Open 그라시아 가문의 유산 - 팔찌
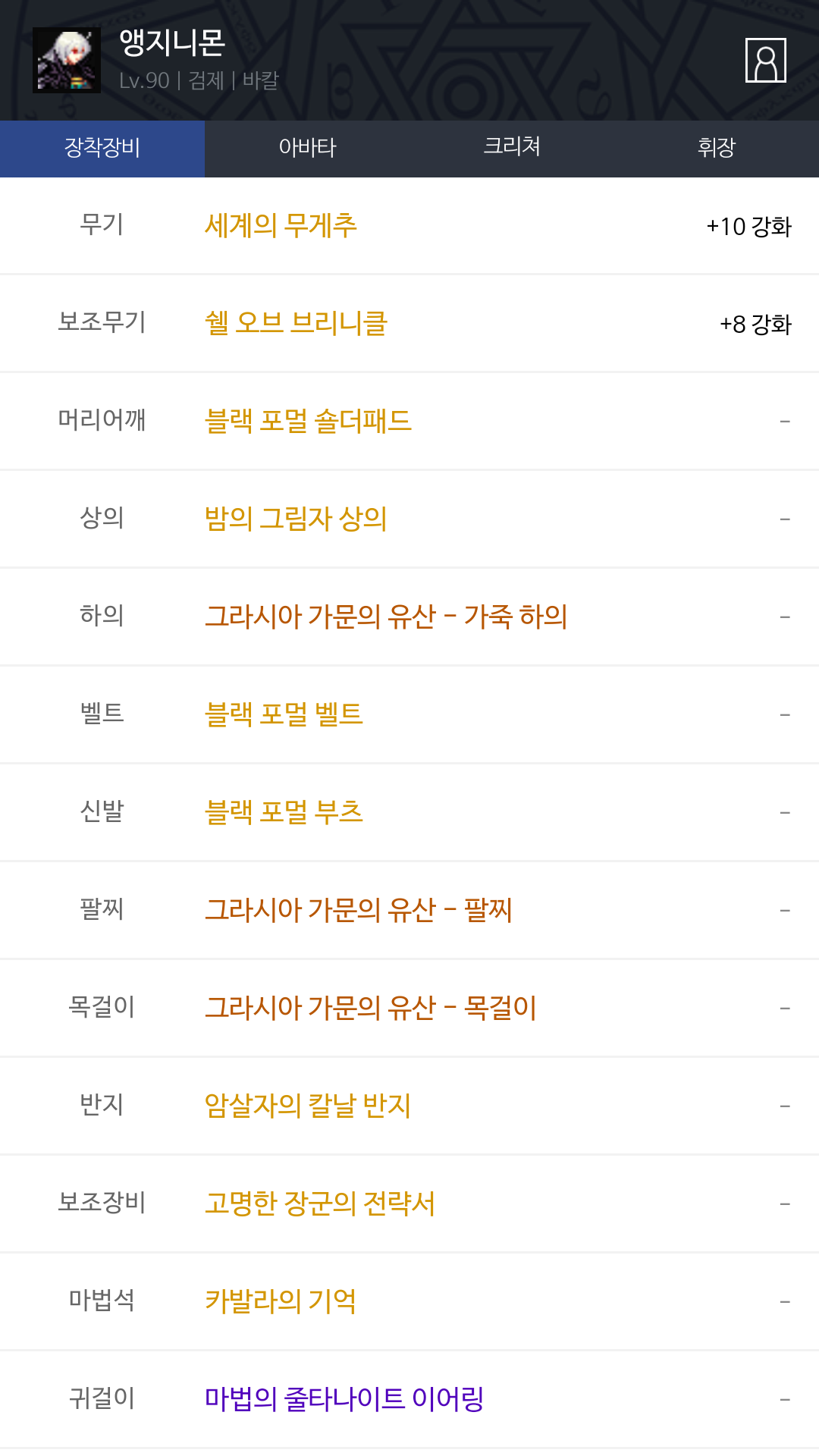This screenshot has height=1456, width=819. click(x=359, y=911)
